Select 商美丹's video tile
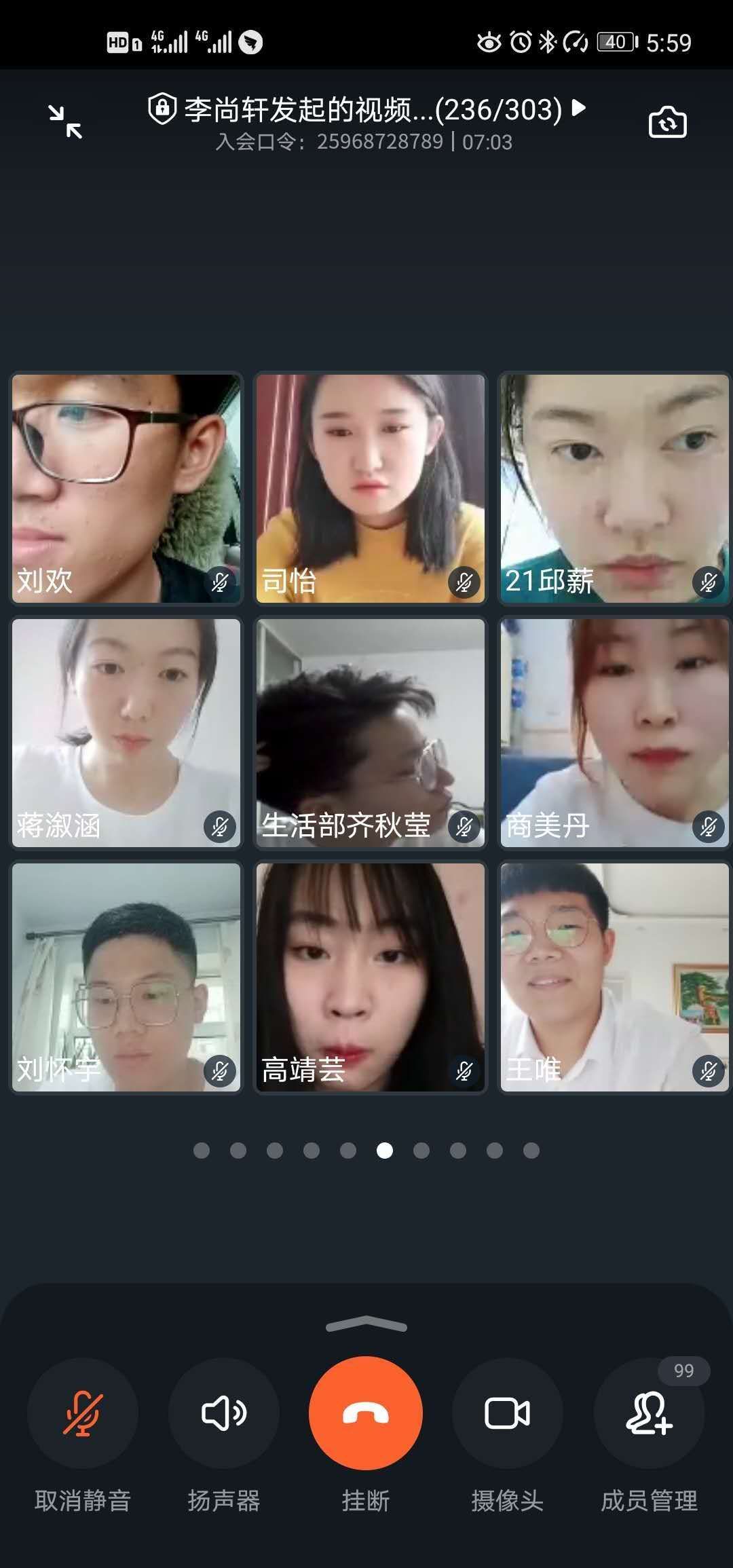The height and width of the screenshot is (1568, 733). (614, 732)
